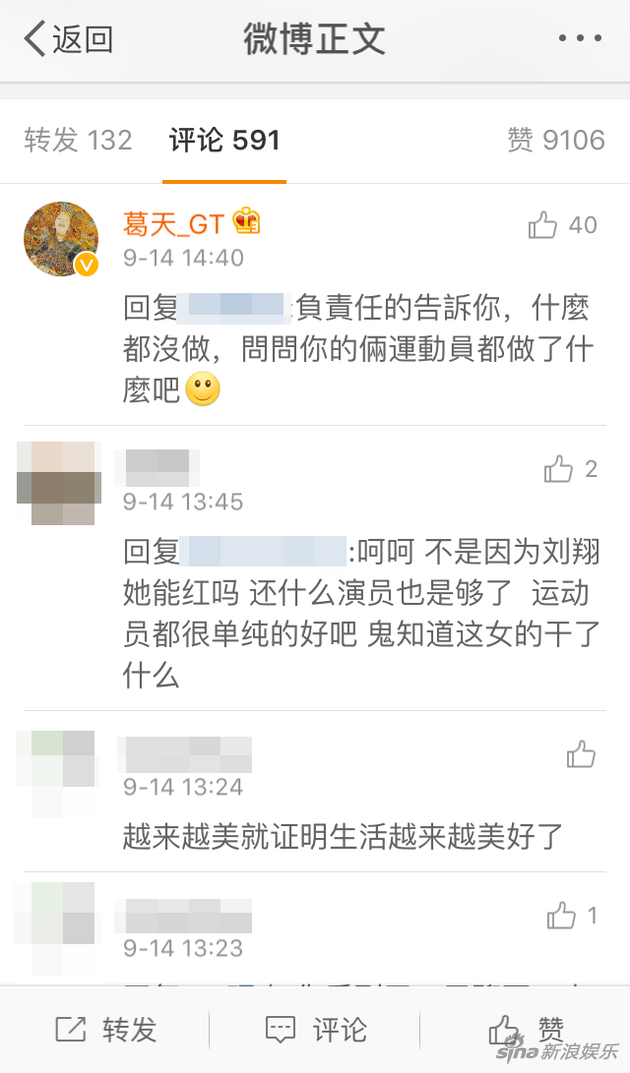This screenshot has width=630, height=1073.
Task: Open the avatar of the 13:24 commenter
Action: tap(59, 770)
